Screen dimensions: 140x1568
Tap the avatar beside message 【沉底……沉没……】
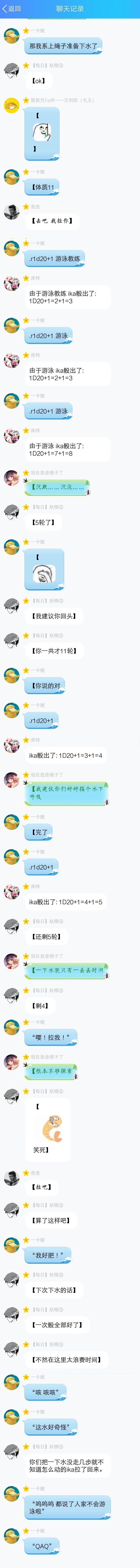12,478
